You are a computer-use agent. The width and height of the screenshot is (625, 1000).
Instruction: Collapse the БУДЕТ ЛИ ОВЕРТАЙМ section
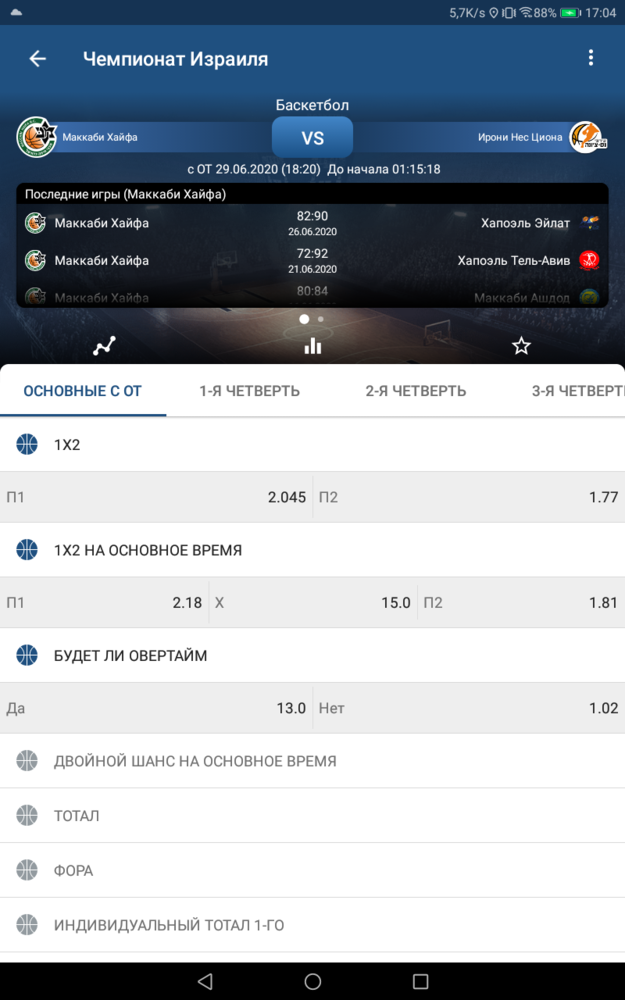tap(312, 656)
